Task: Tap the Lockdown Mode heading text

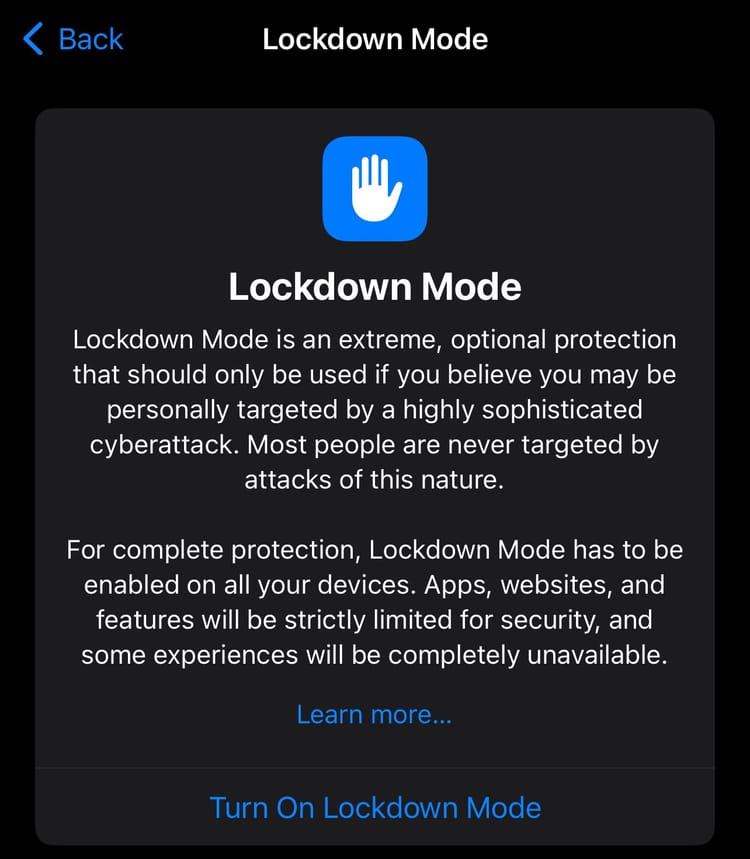Action: tap(375, 287)
